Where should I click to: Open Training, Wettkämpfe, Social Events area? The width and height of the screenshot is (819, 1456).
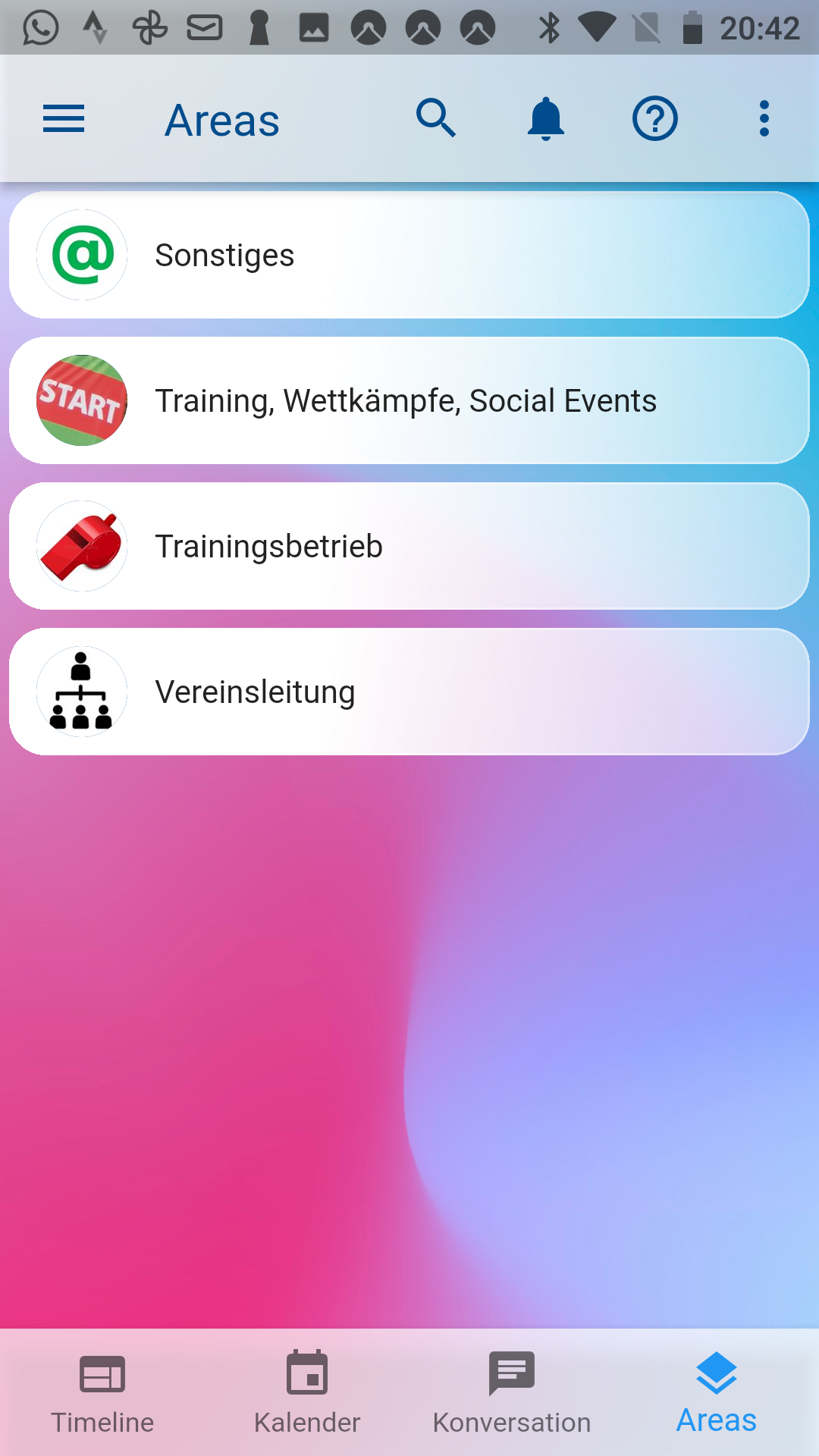409,401
